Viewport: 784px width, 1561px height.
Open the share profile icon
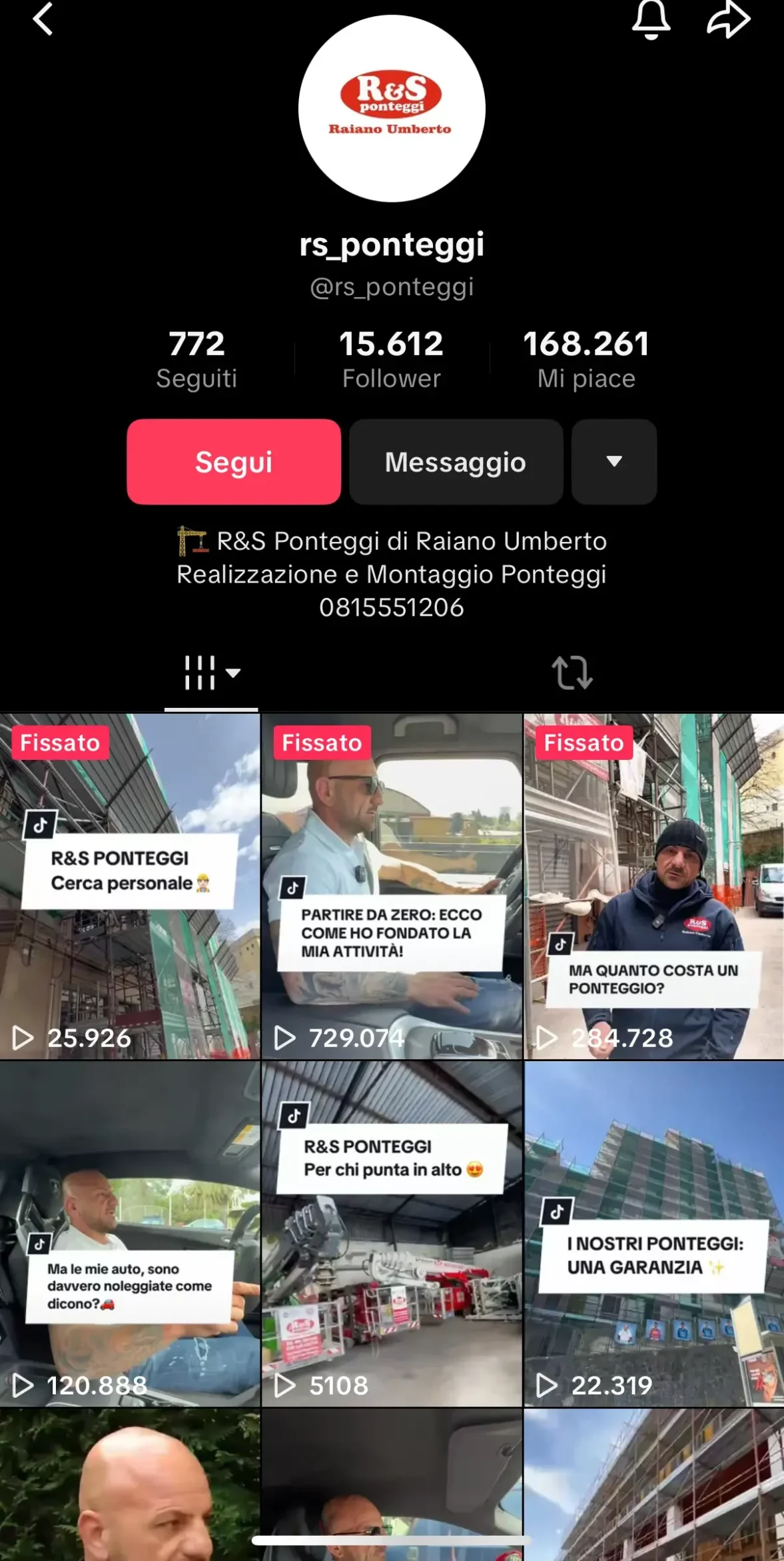729,21
